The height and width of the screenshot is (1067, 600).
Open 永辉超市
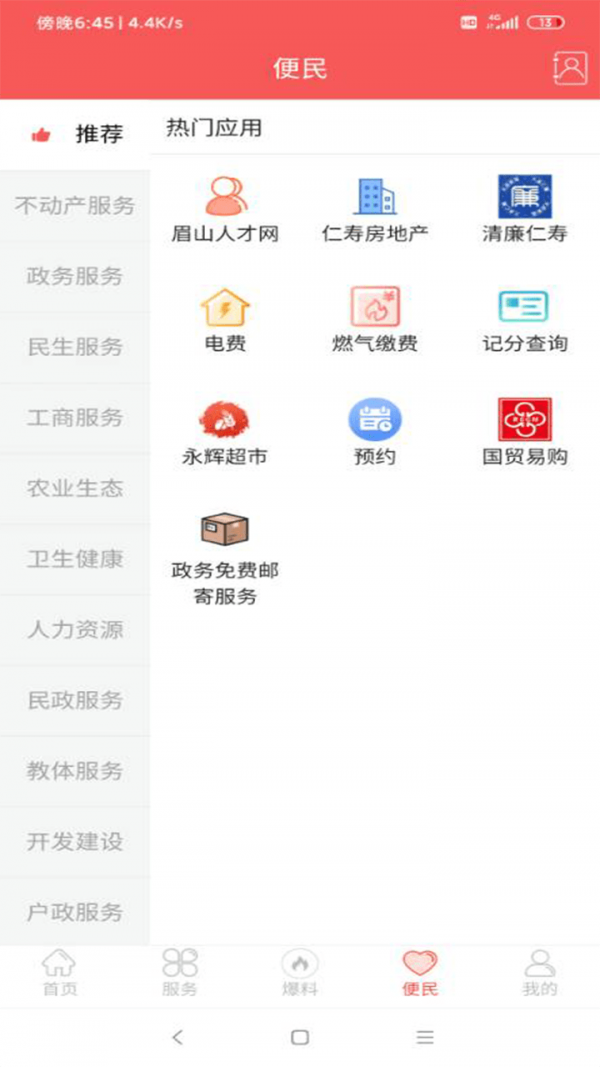point(225,432)
